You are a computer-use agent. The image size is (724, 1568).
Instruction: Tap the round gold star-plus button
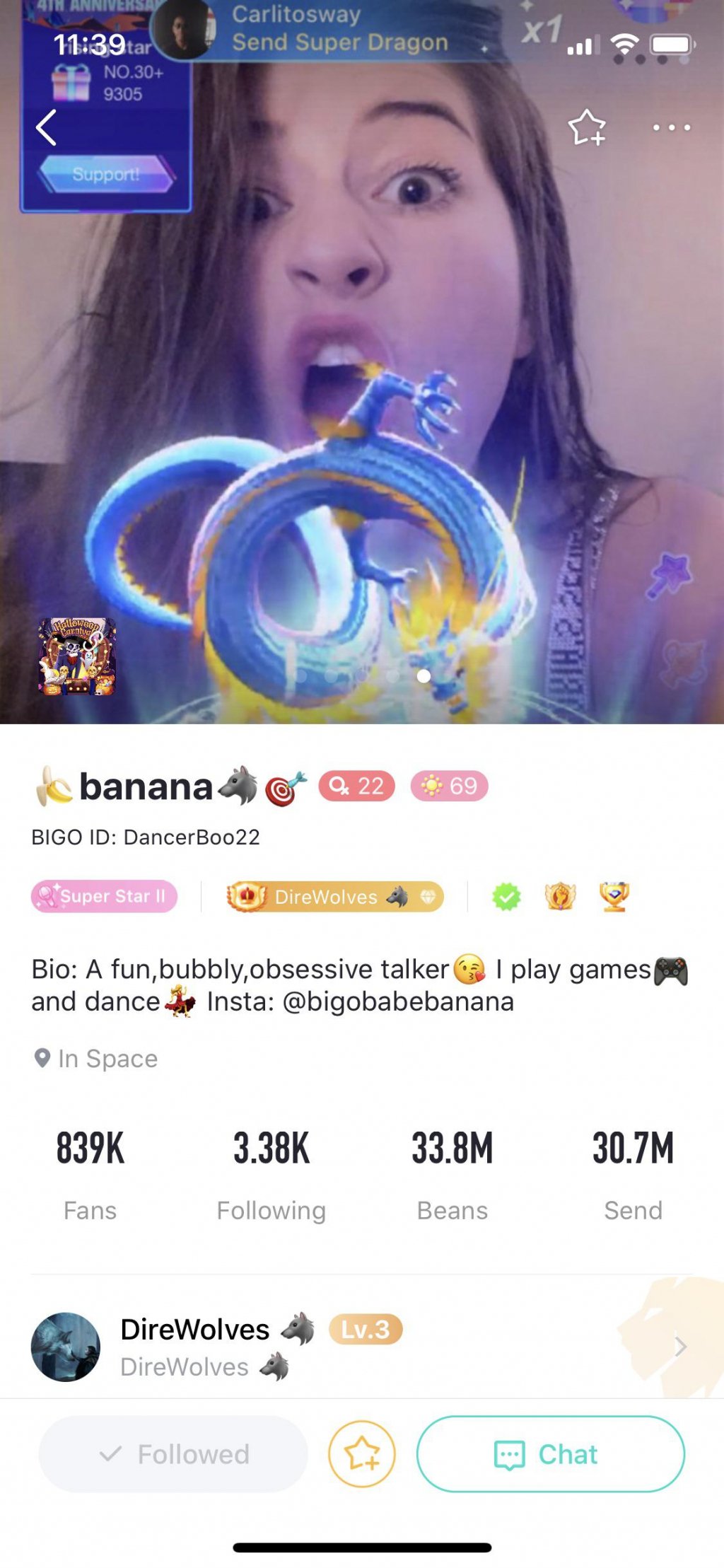click(362, 1454)
